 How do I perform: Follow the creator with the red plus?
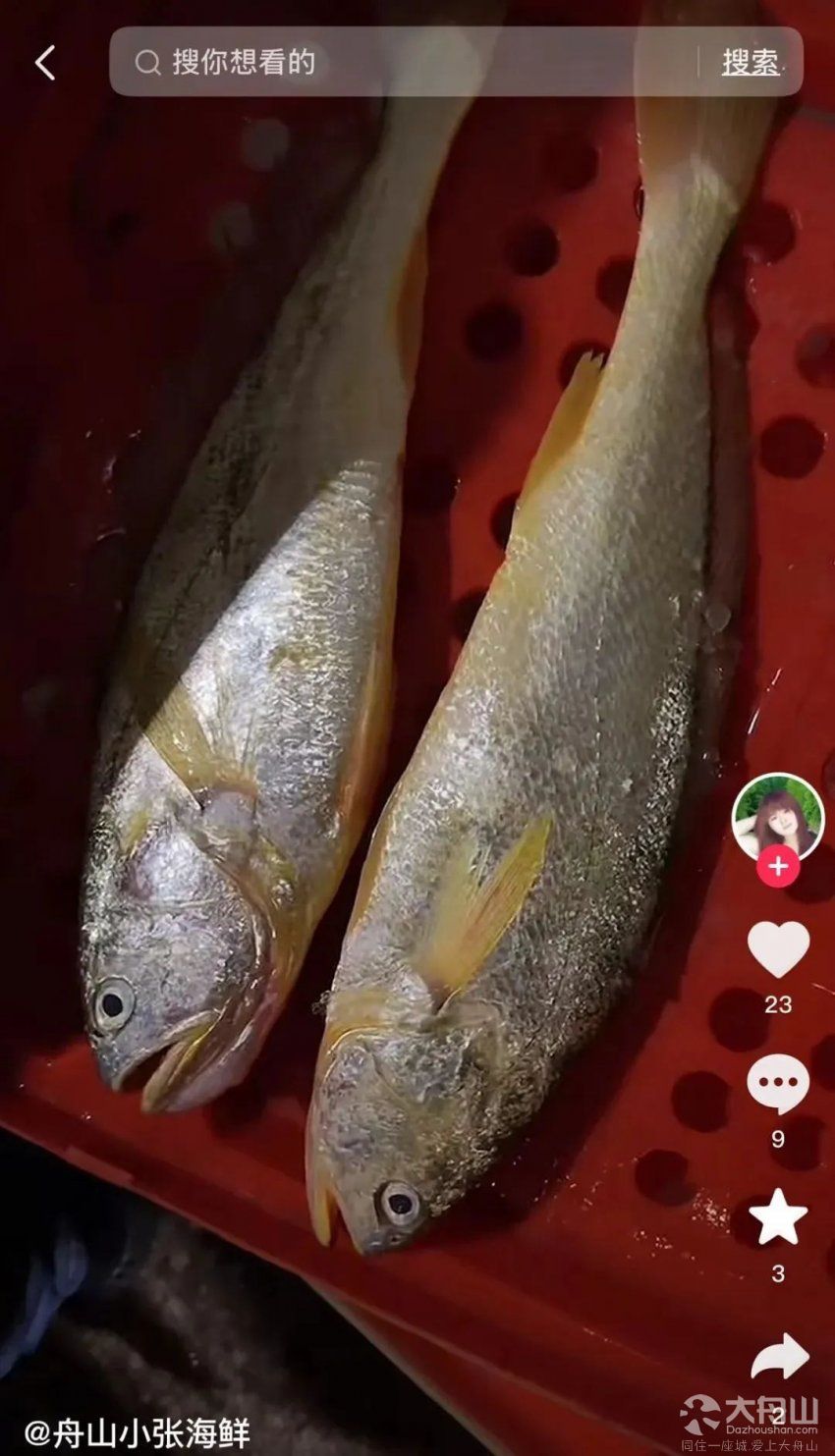[778, 867]
